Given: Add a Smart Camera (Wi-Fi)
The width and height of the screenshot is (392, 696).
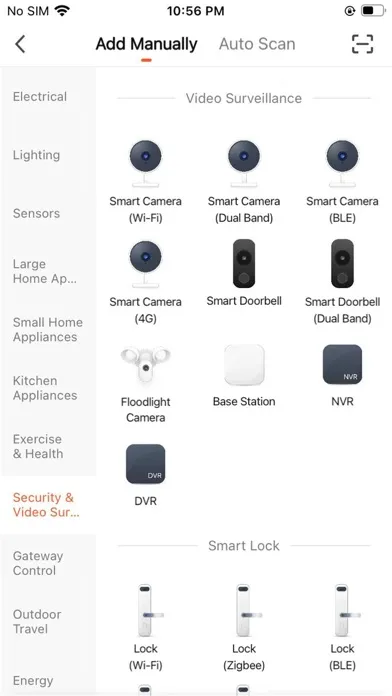Looking at the screenshot, I should click(x=146, y=181).
